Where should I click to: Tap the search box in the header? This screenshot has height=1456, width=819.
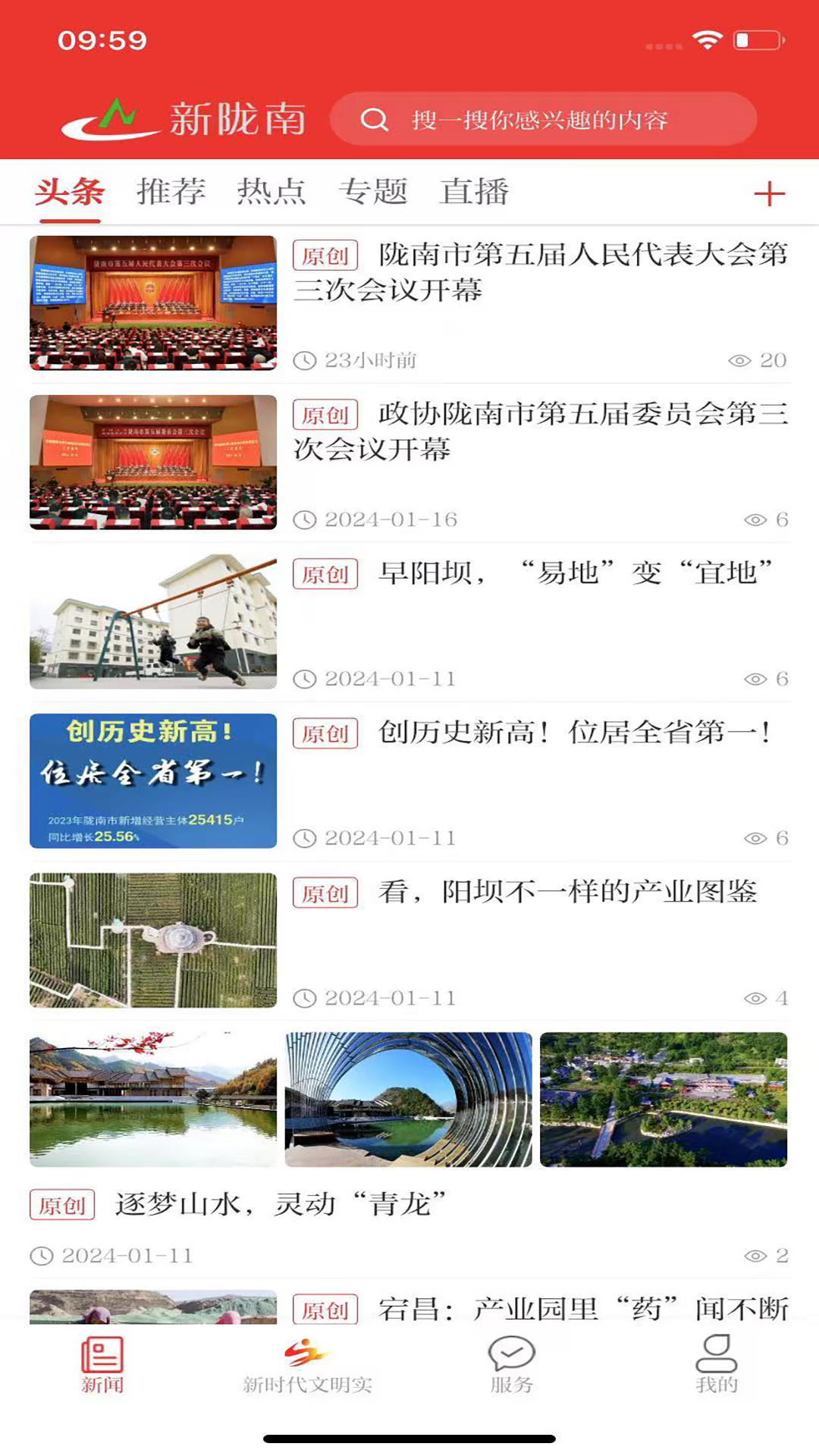[542, 119]
